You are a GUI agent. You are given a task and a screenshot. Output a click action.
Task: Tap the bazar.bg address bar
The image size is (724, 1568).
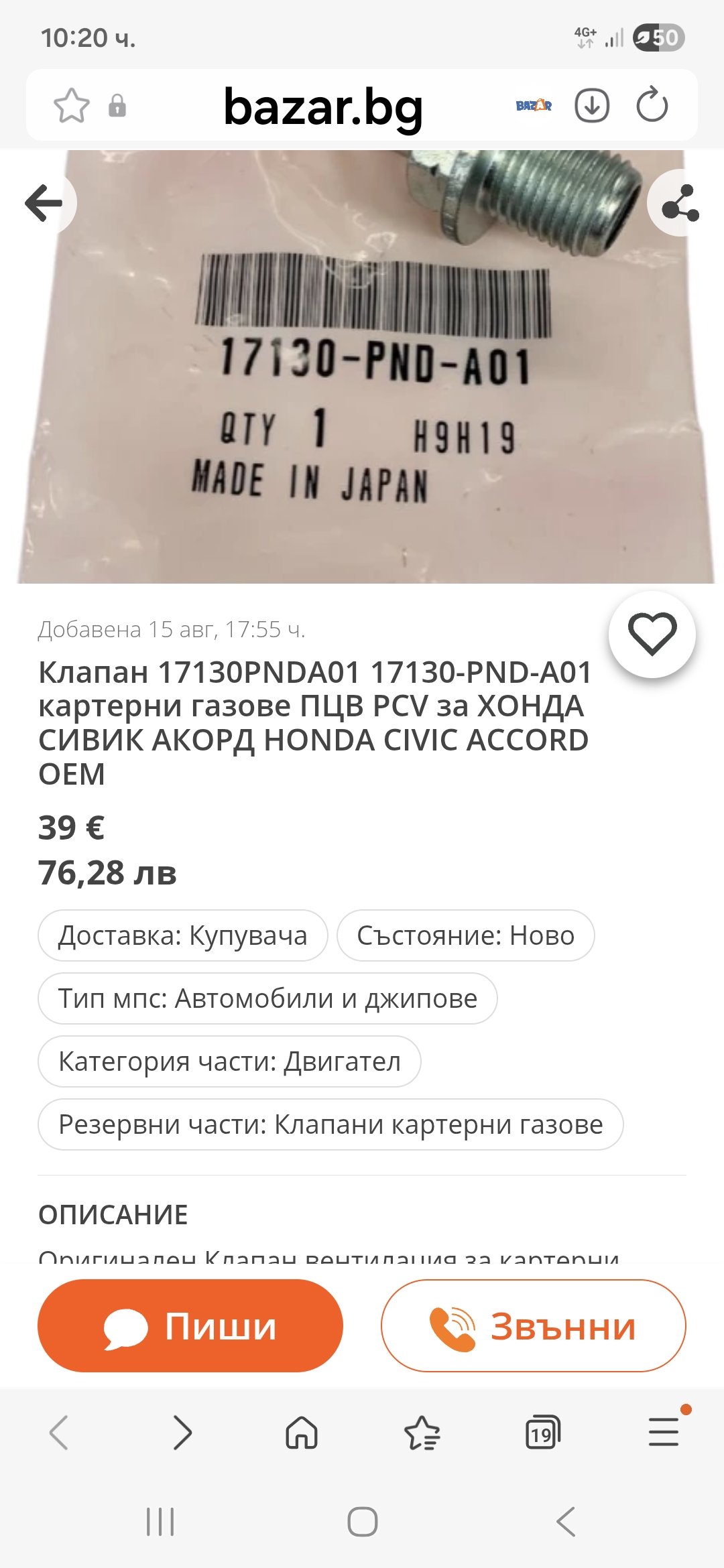[x=323, y=107]
